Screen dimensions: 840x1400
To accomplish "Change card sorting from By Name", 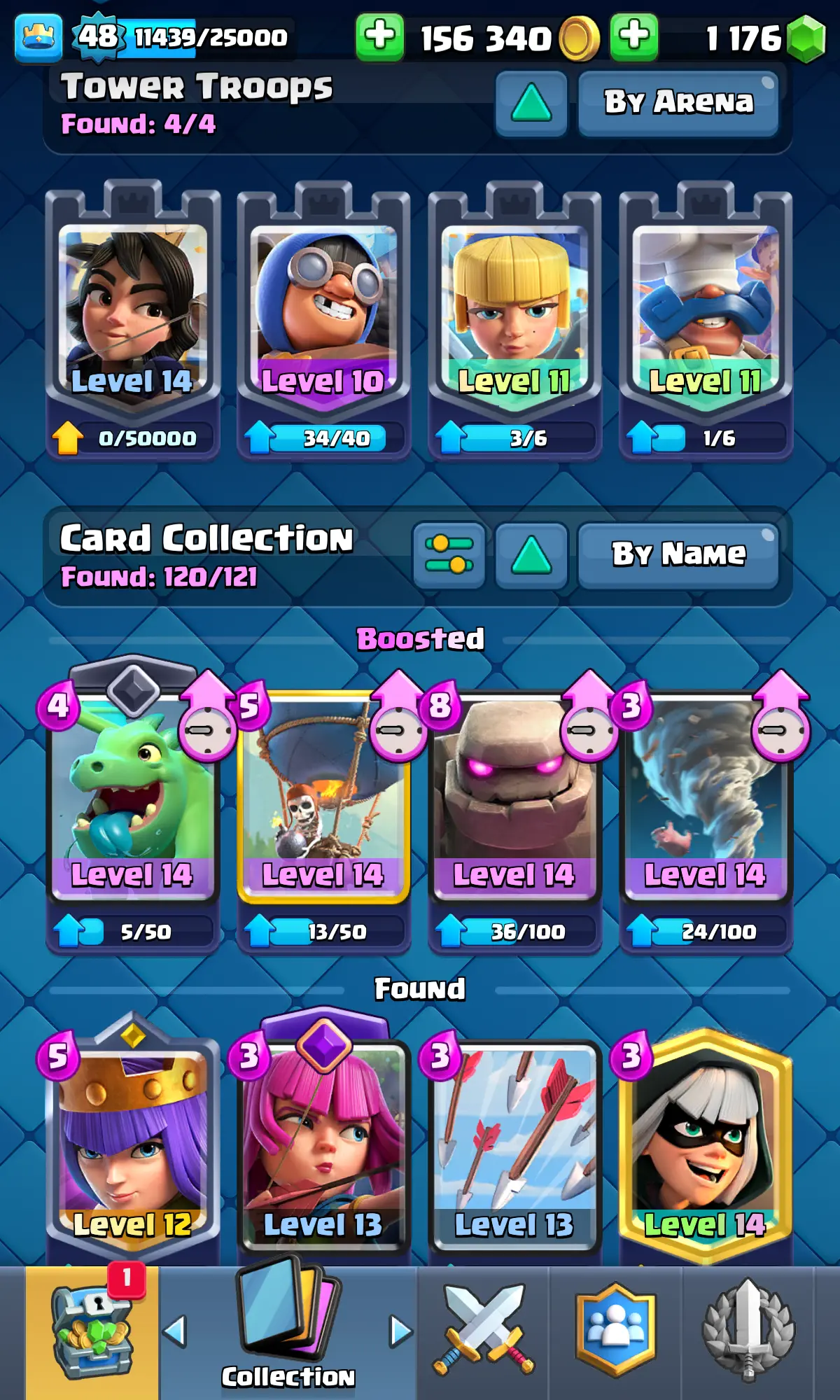I will [x=678, y=556].
